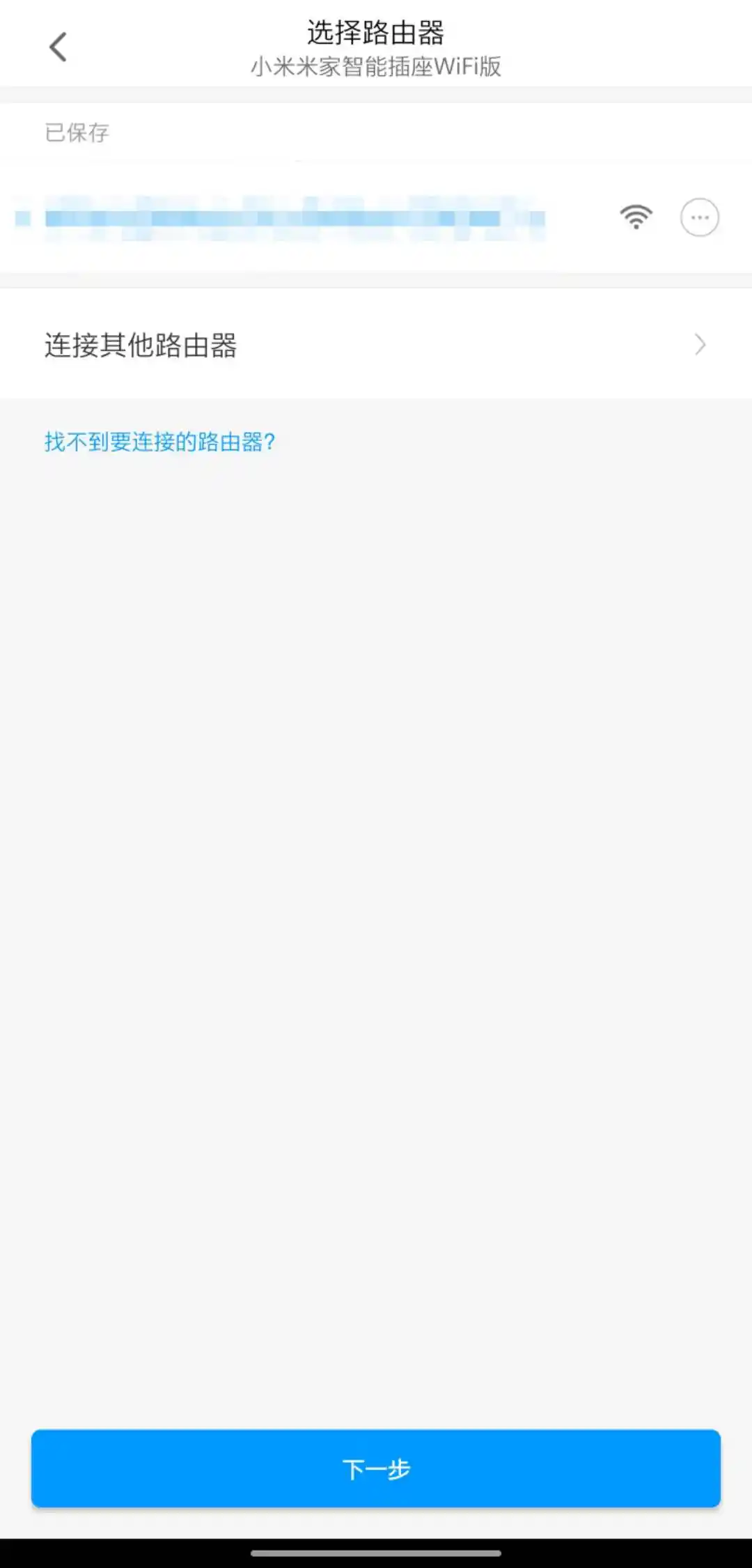The height and width of the screenshot is (1568, 752).
Task: Continue with the 下一步 button
Action: pyautogui.click(x=376, y=1468)
